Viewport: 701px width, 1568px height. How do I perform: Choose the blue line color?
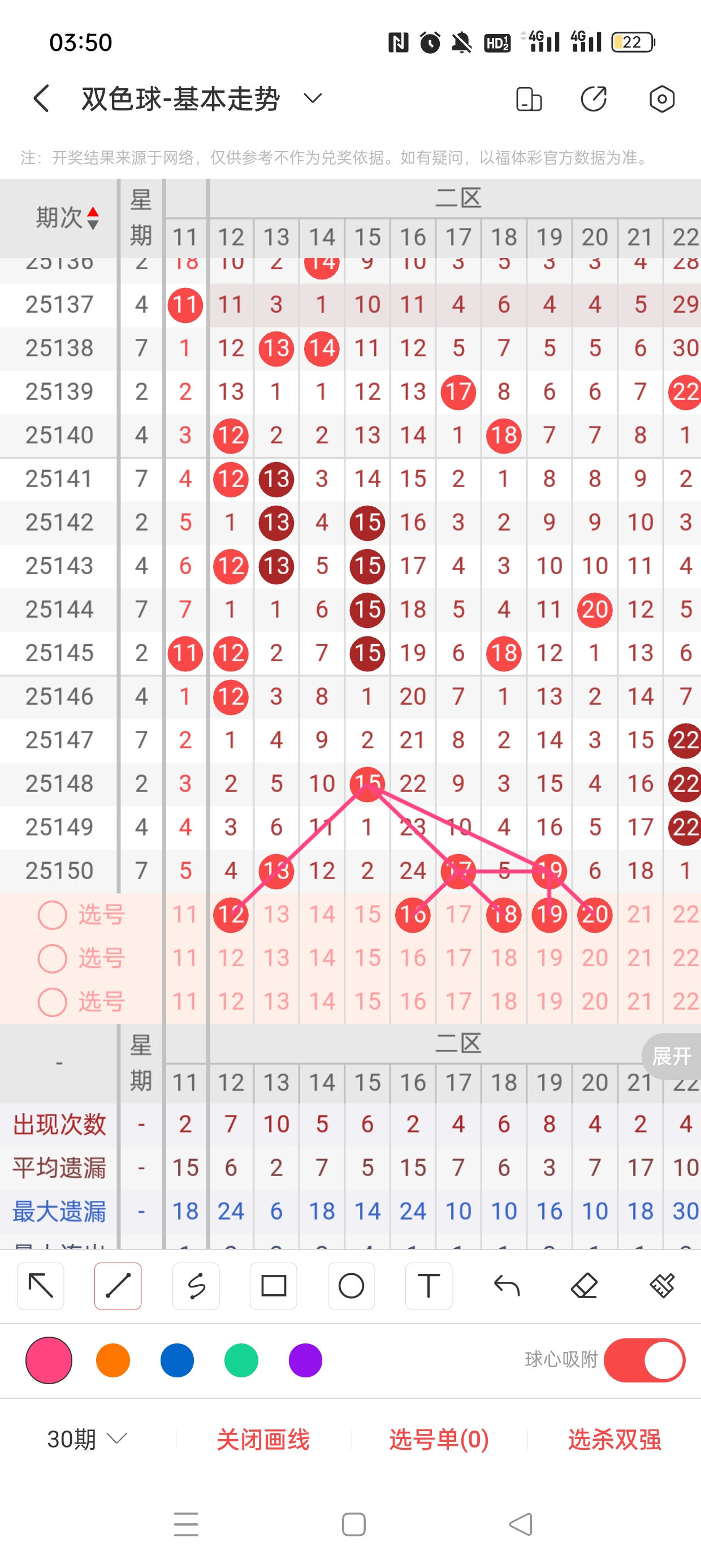(x=177, y=1360)
